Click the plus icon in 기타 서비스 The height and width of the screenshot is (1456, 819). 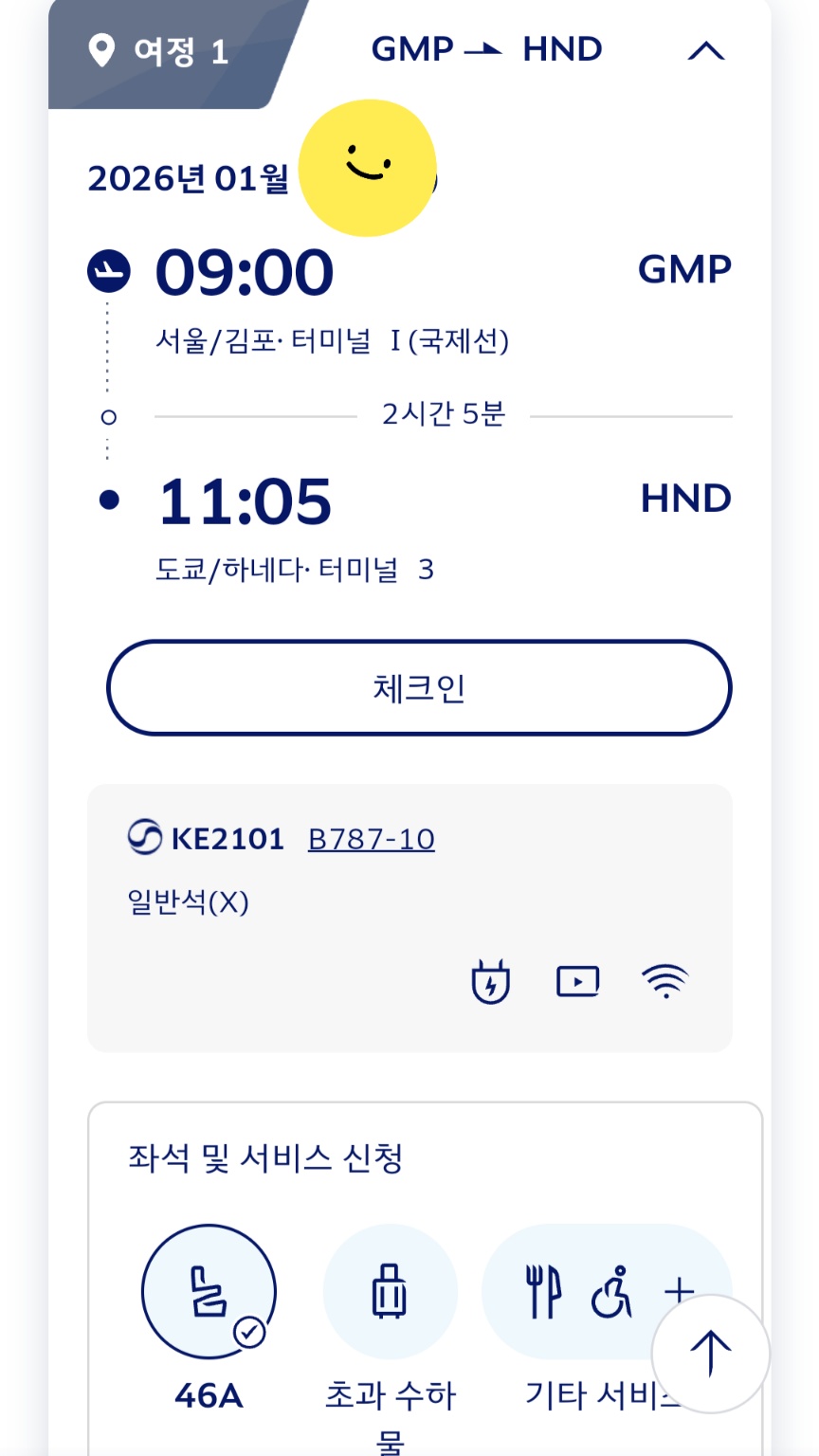click(x=681, y=1289)
